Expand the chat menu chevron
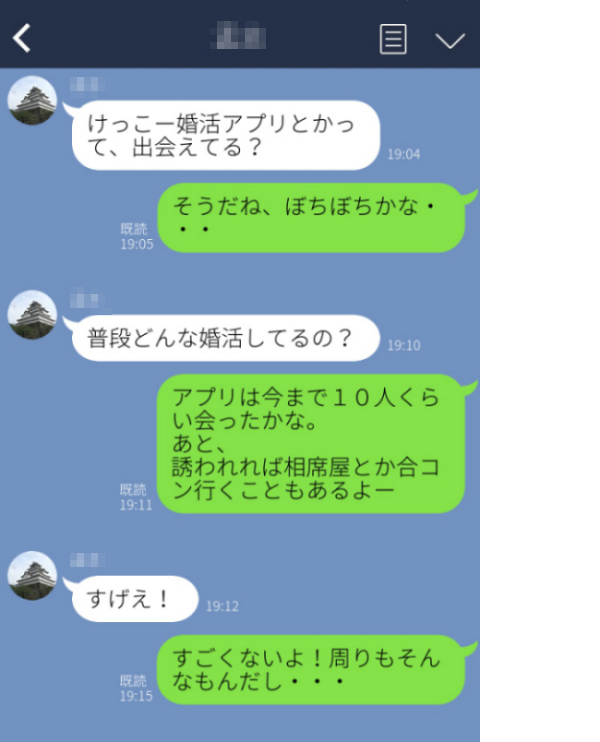 [451, 40]
